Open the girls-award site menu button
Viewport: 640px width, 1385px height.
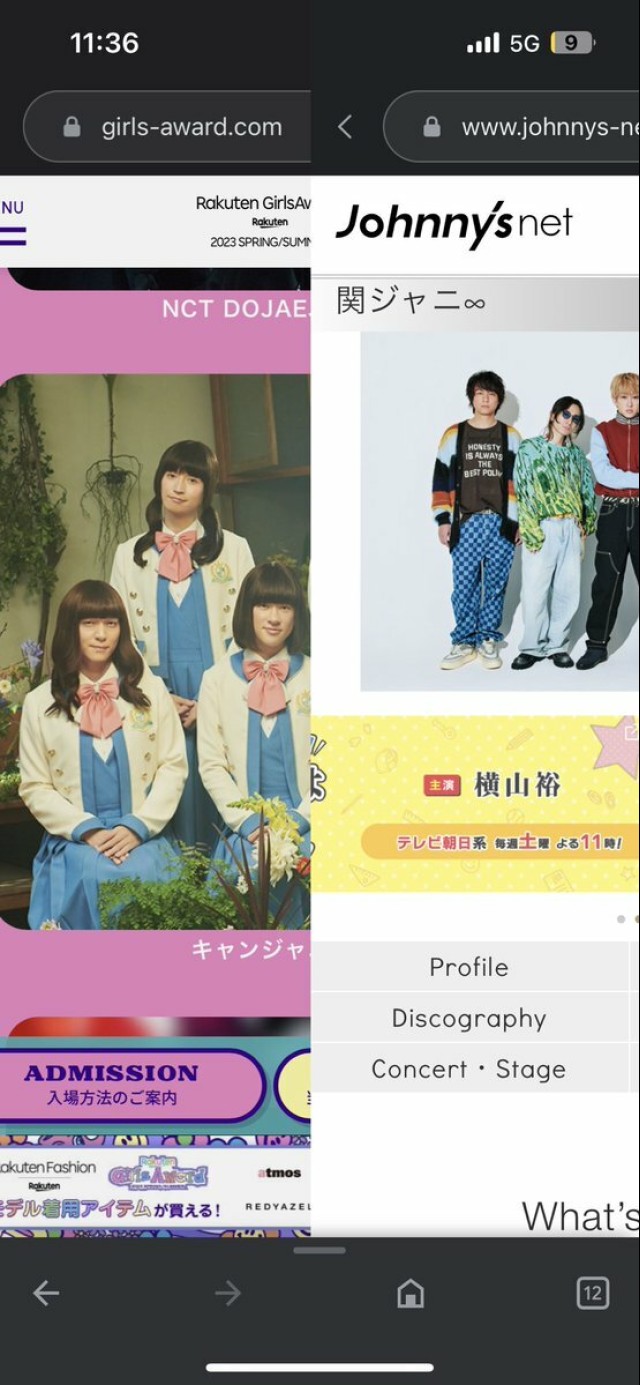(12, 226)
